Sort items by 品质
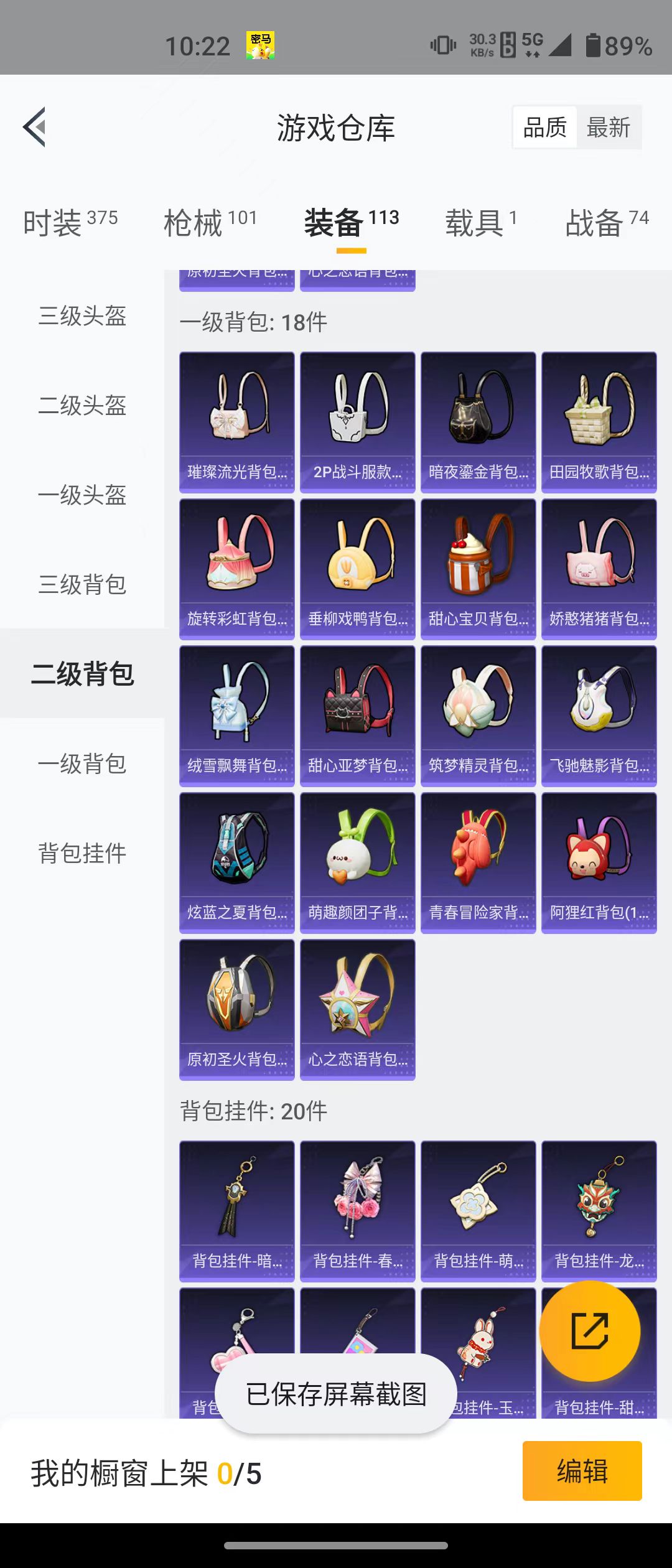 tap(544, 128)
